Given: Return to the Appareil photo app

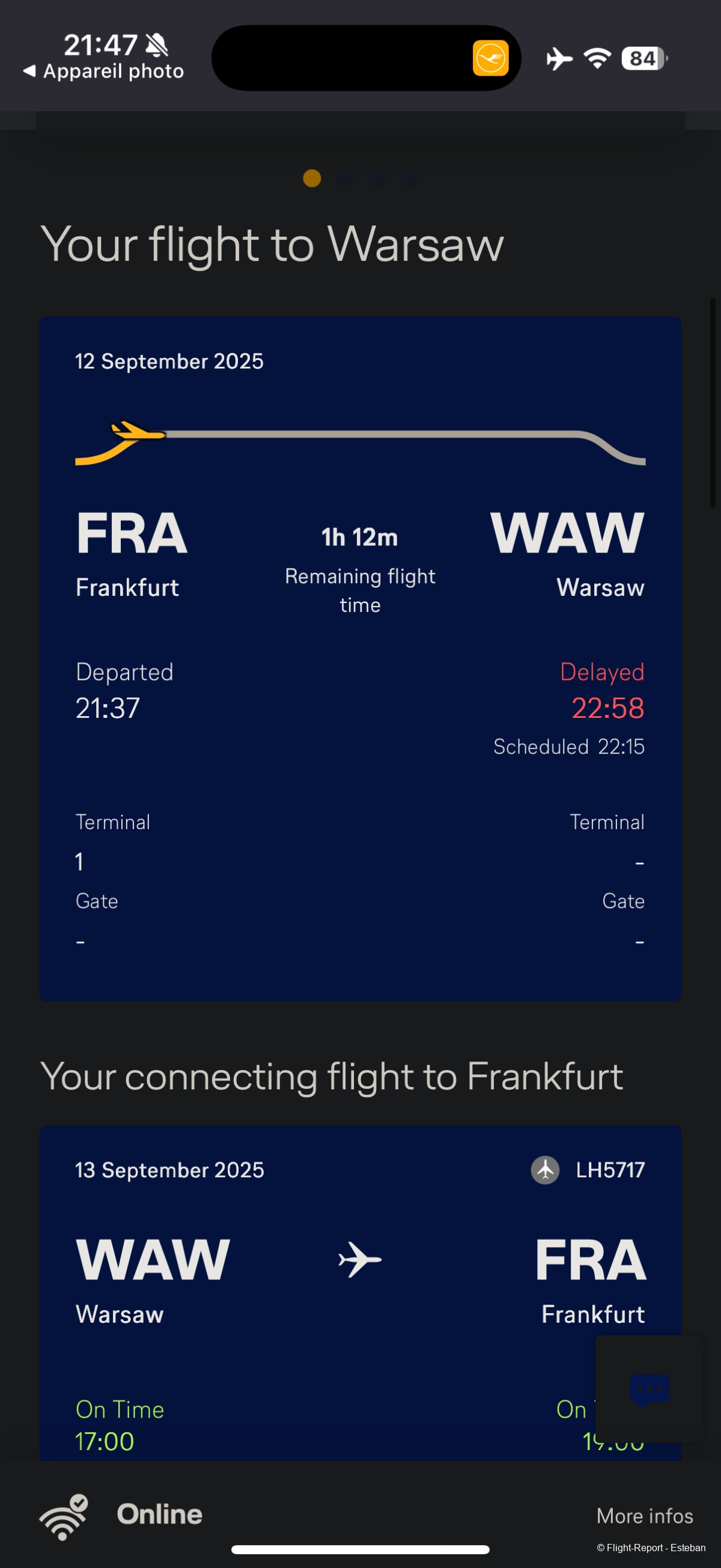Looking at the screenshot, I should [103, 72].
